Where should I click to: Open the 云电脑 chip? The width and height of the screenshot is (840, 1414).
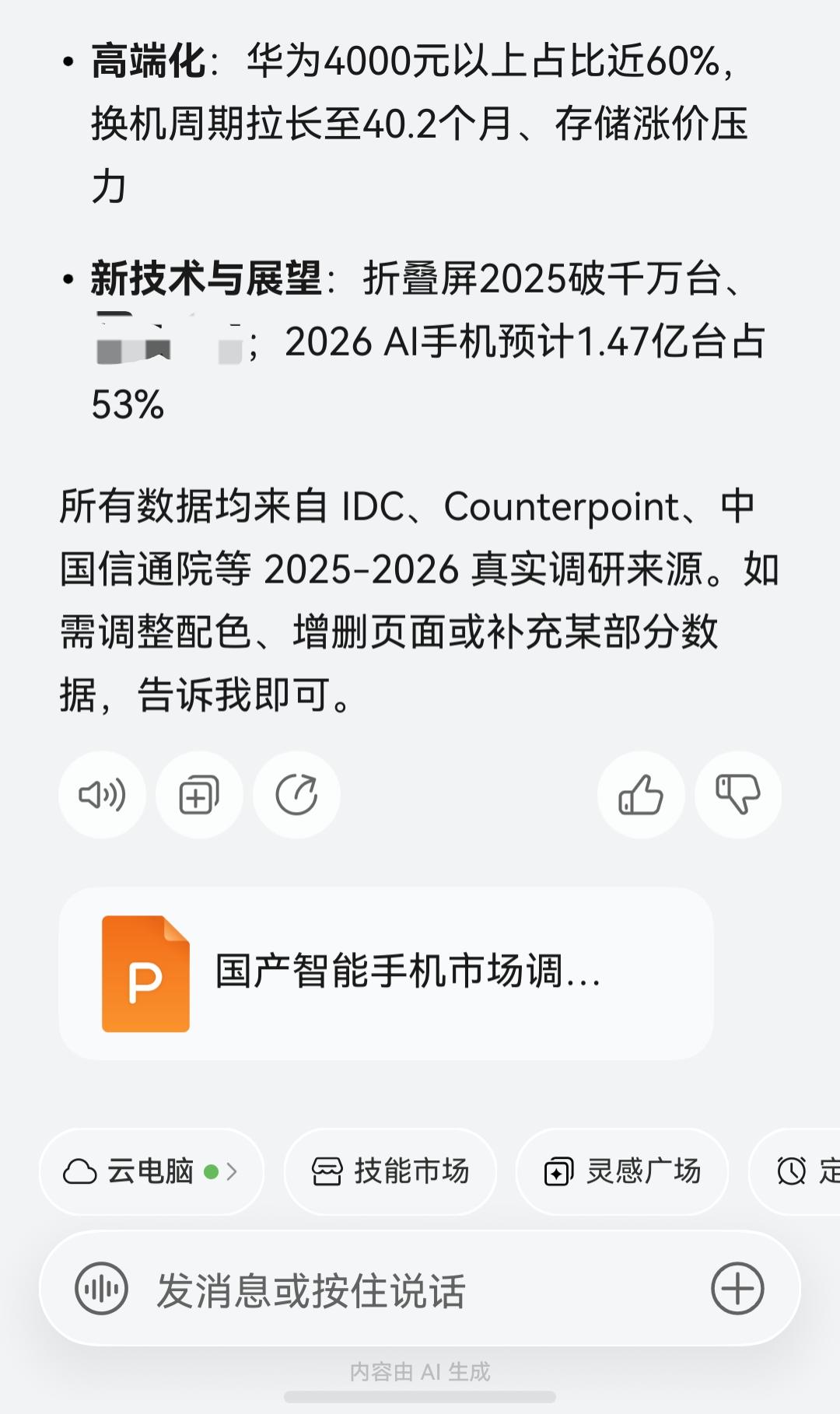point(152,1171)
